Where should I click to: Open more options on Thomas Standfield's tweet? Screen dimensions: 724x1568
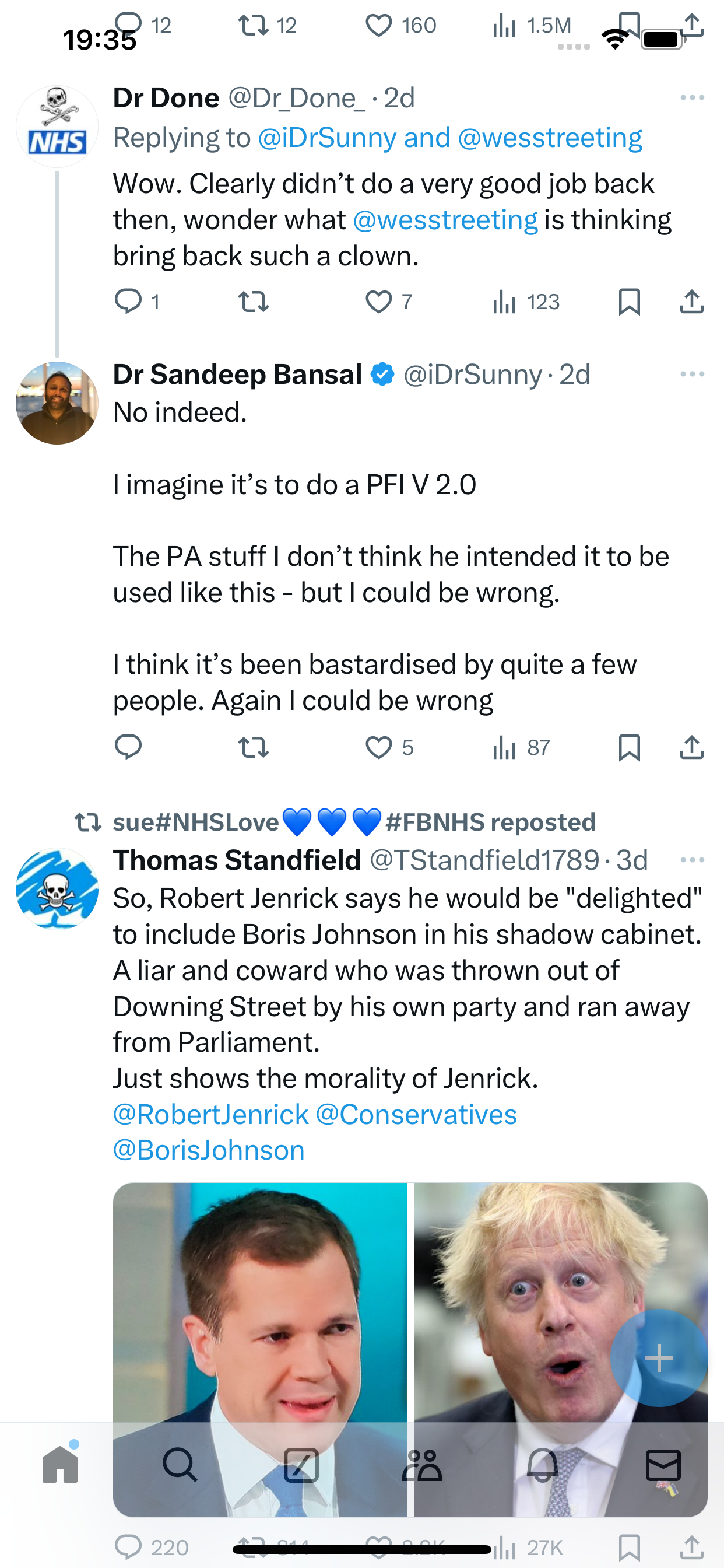[x=693, y=860]
